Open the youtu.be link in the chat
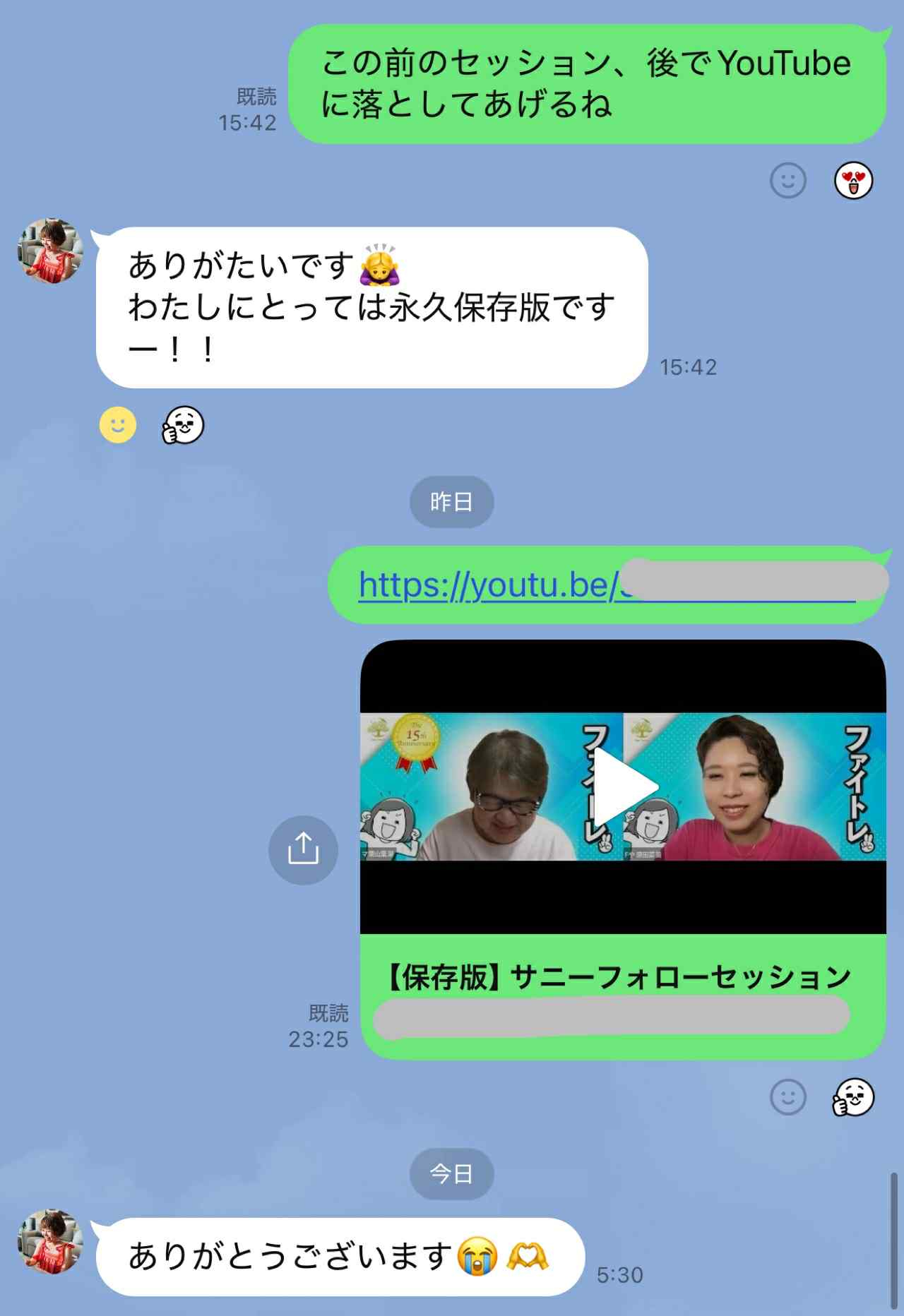The width and height of the screenshot is (904, 1316). (487, 585)
